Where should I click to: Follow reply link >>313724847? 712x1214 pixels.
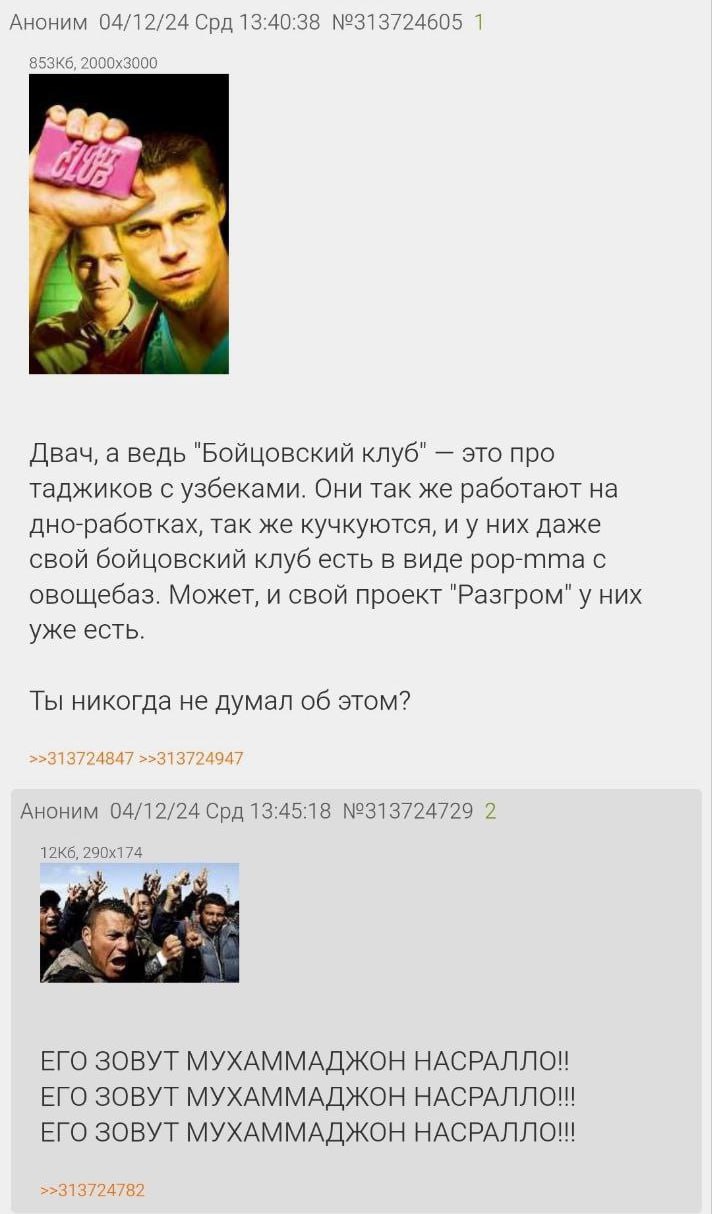[x=82, y=758]
